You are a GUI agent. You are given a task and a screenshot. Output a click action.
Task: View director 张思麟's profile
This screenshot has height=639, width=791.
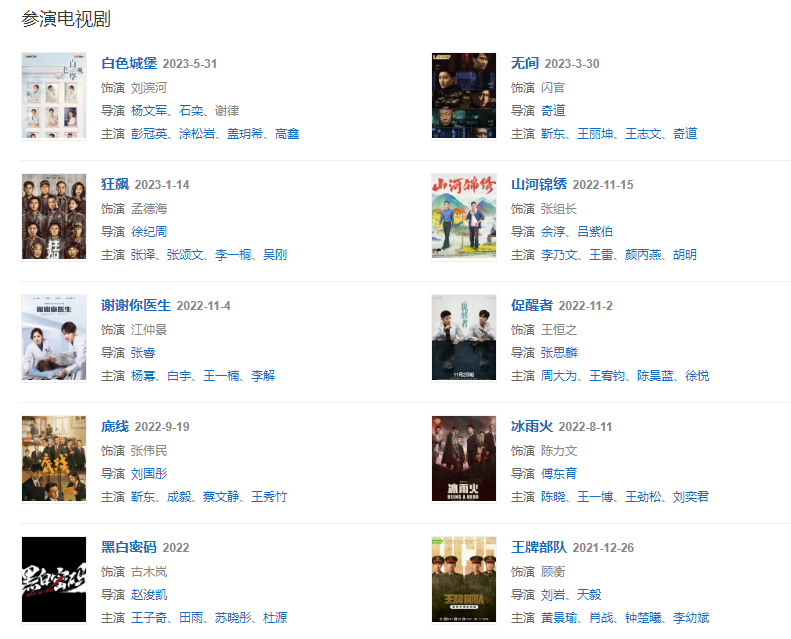[559, 353]
